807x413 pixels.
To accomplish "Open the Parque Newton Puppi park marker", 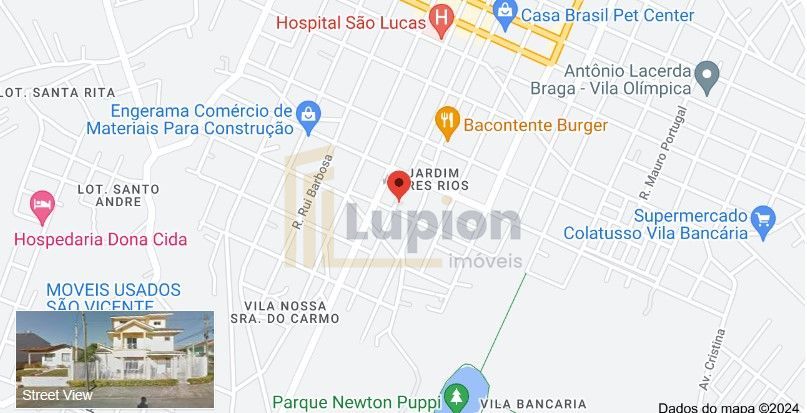I will [x=456, y=398].
